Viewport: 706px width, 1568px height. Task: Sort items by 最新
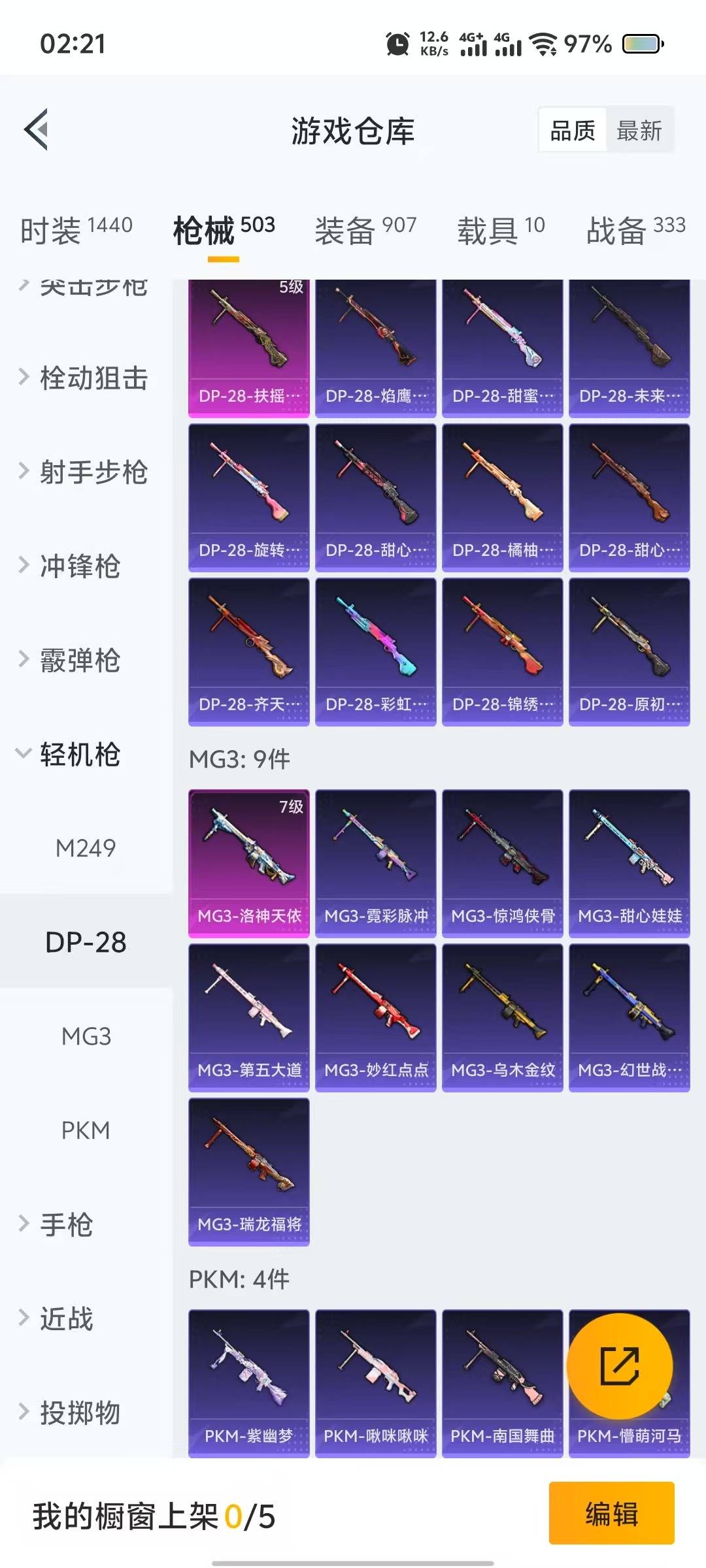[x=639, y=130]
